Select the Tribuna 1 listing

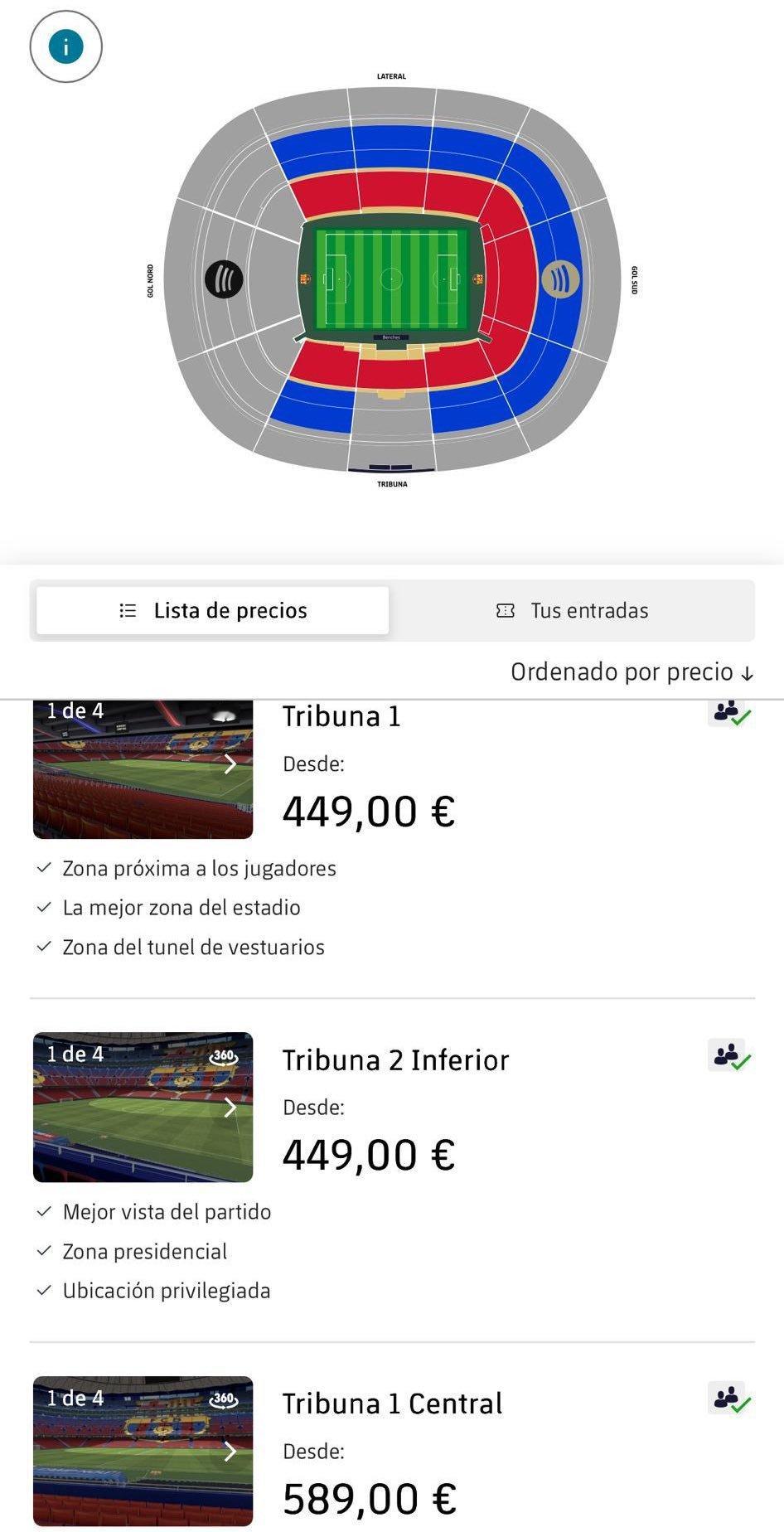(x=341, y=717)
